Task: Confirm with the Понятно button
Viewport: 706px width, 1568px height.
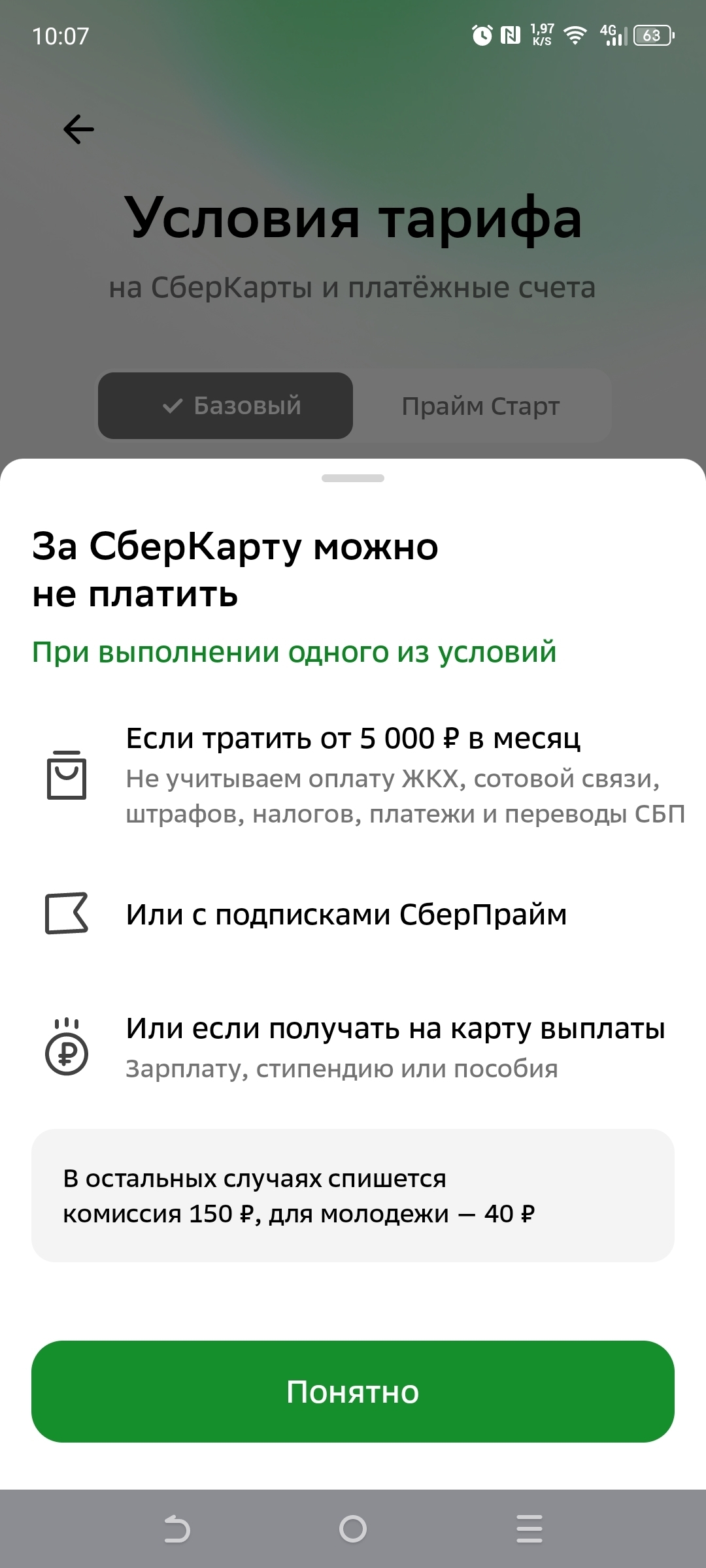Action: (353, 1392)
